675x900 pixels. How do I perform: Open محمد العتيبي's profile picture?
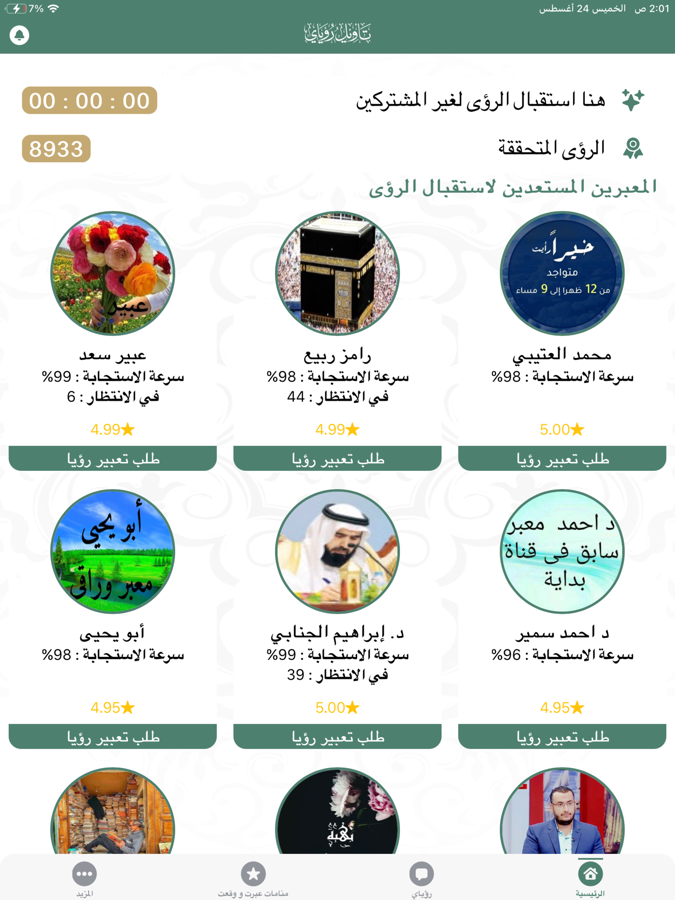tap(562, 273)
